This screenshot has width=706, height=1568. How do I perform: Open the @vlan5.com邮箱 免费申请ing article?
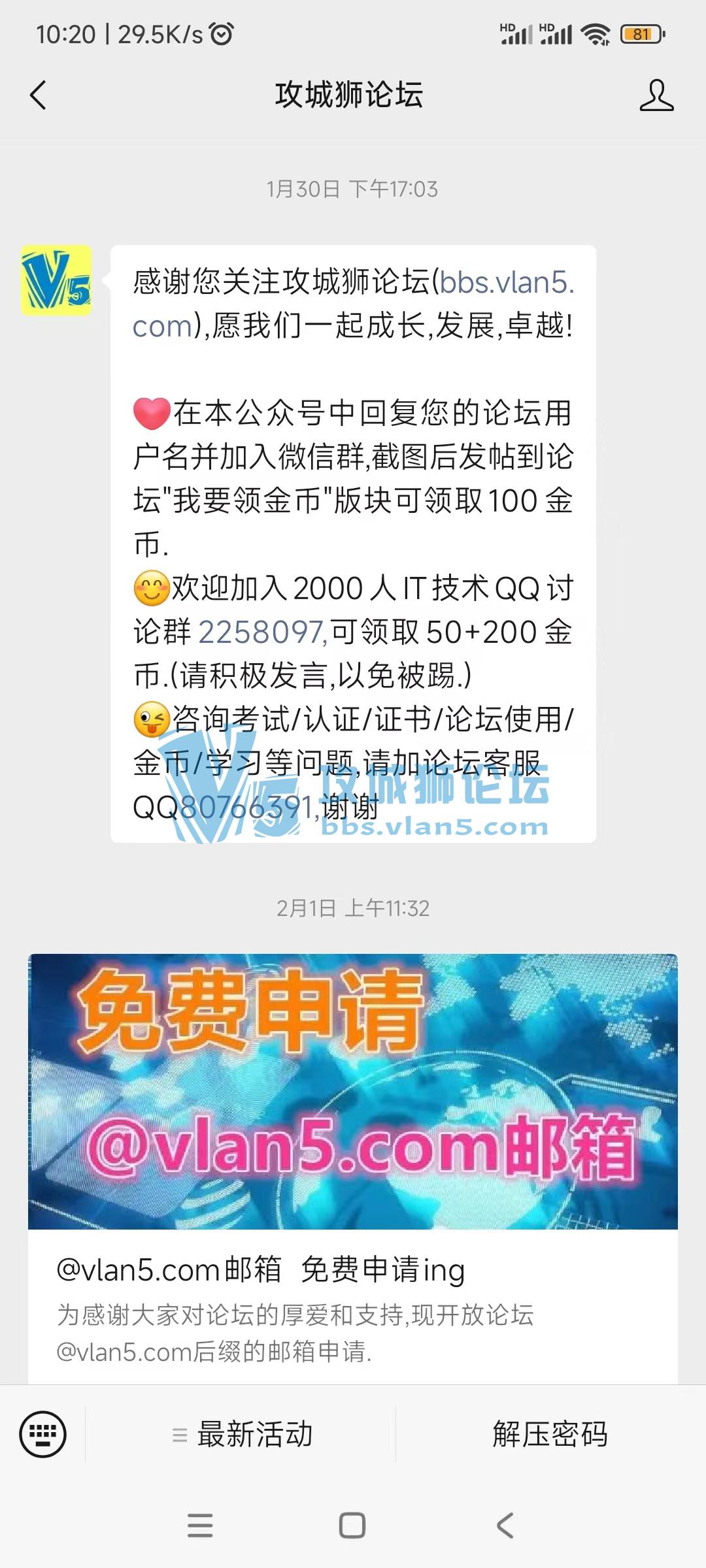coord(352,1163)
